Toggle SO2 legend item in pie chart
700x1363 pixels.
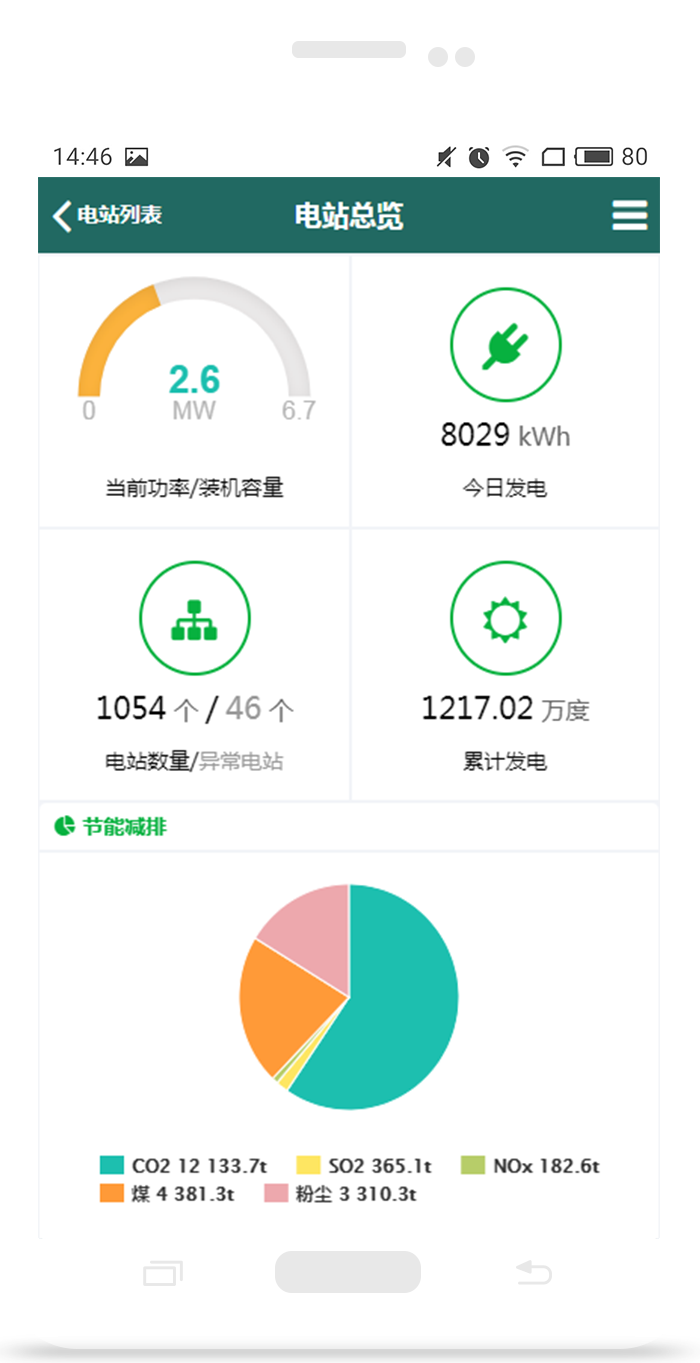(365, 1166)
